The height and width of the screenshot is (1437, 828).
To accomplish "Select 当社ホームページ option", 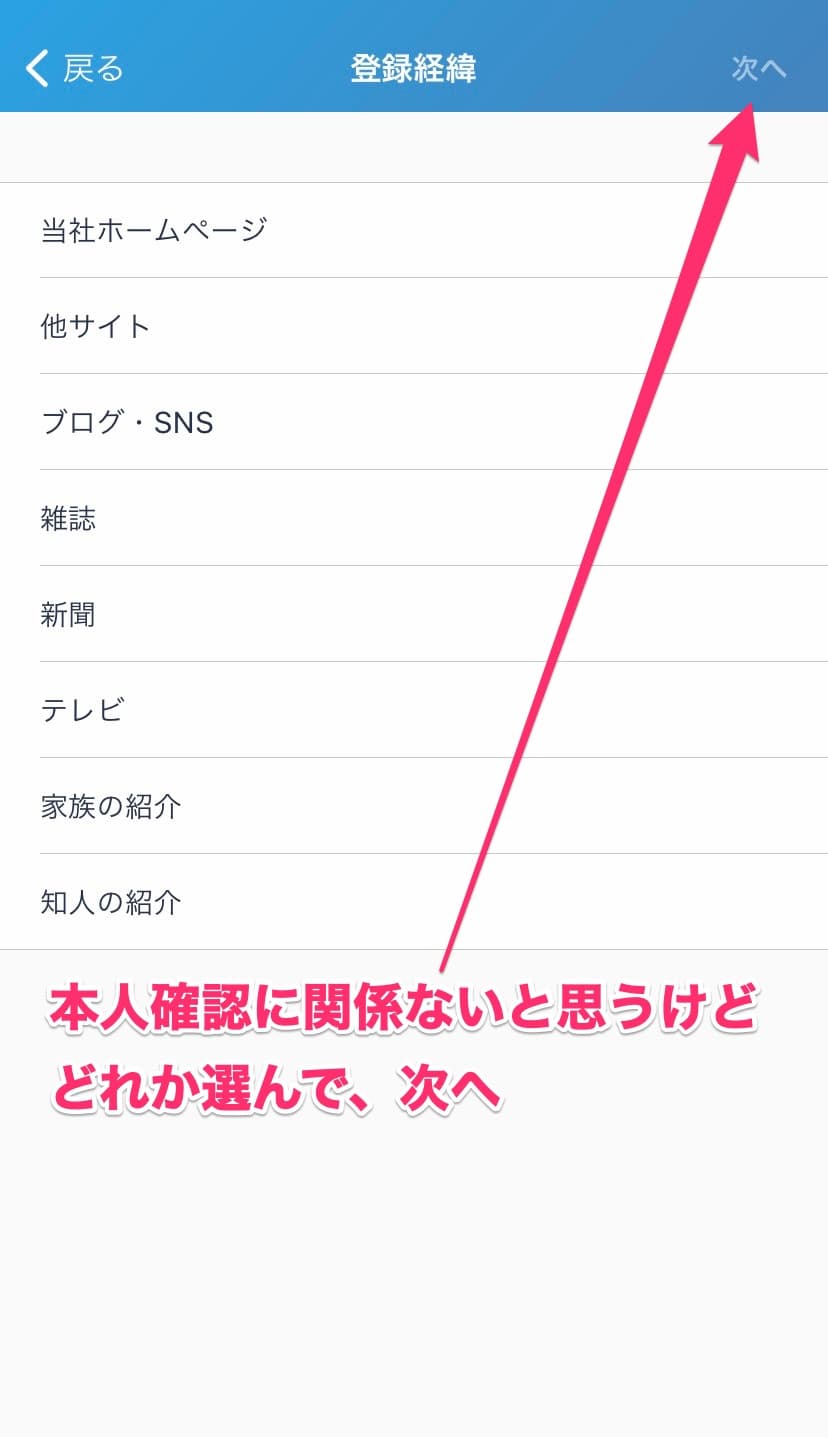I will pyautogui.click(x=154, y=230).
